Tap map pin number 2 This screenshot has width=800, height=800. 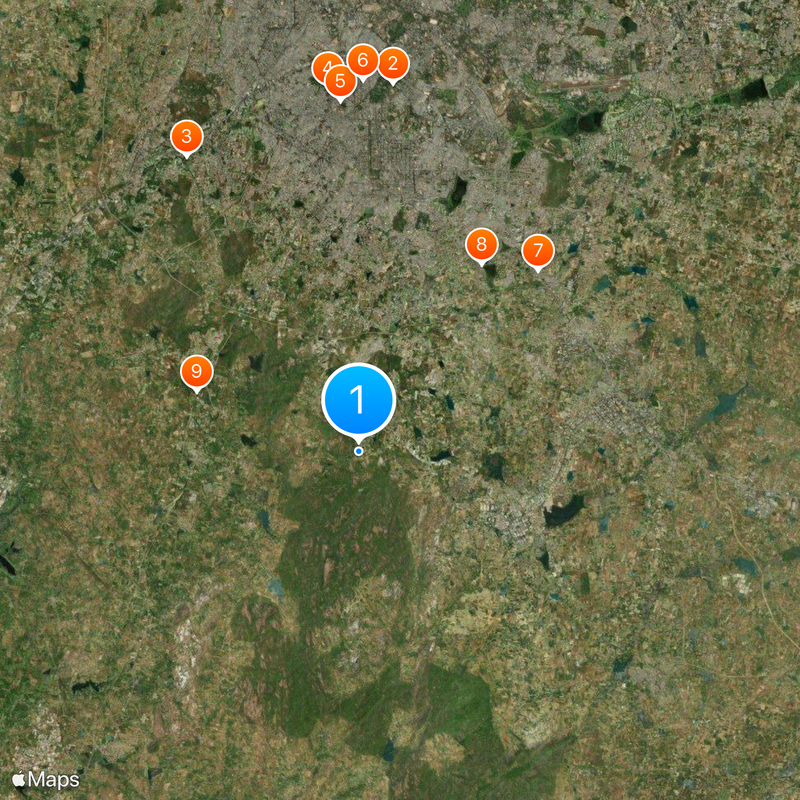tap(393, 64)
